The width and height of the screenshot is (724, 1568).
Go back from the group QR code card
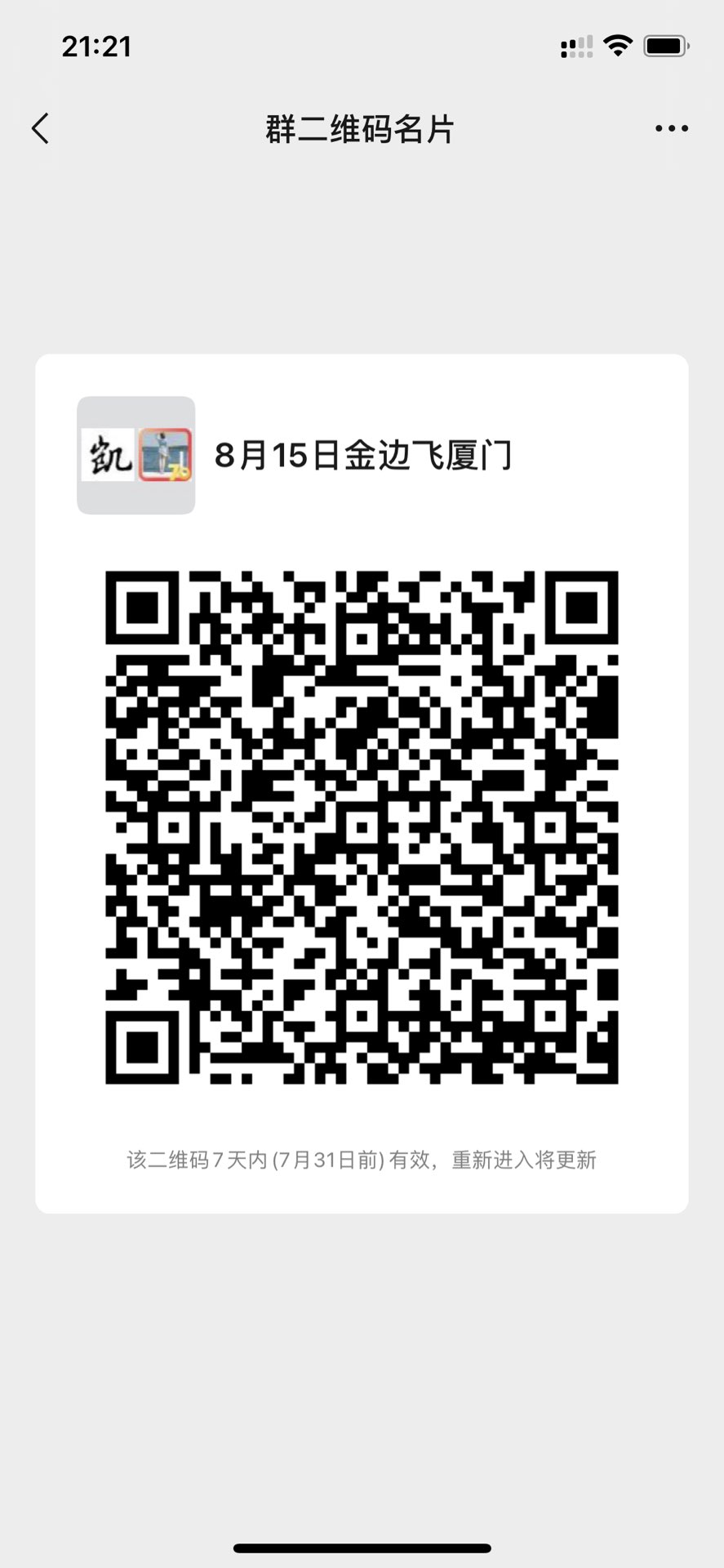(41, 129)
